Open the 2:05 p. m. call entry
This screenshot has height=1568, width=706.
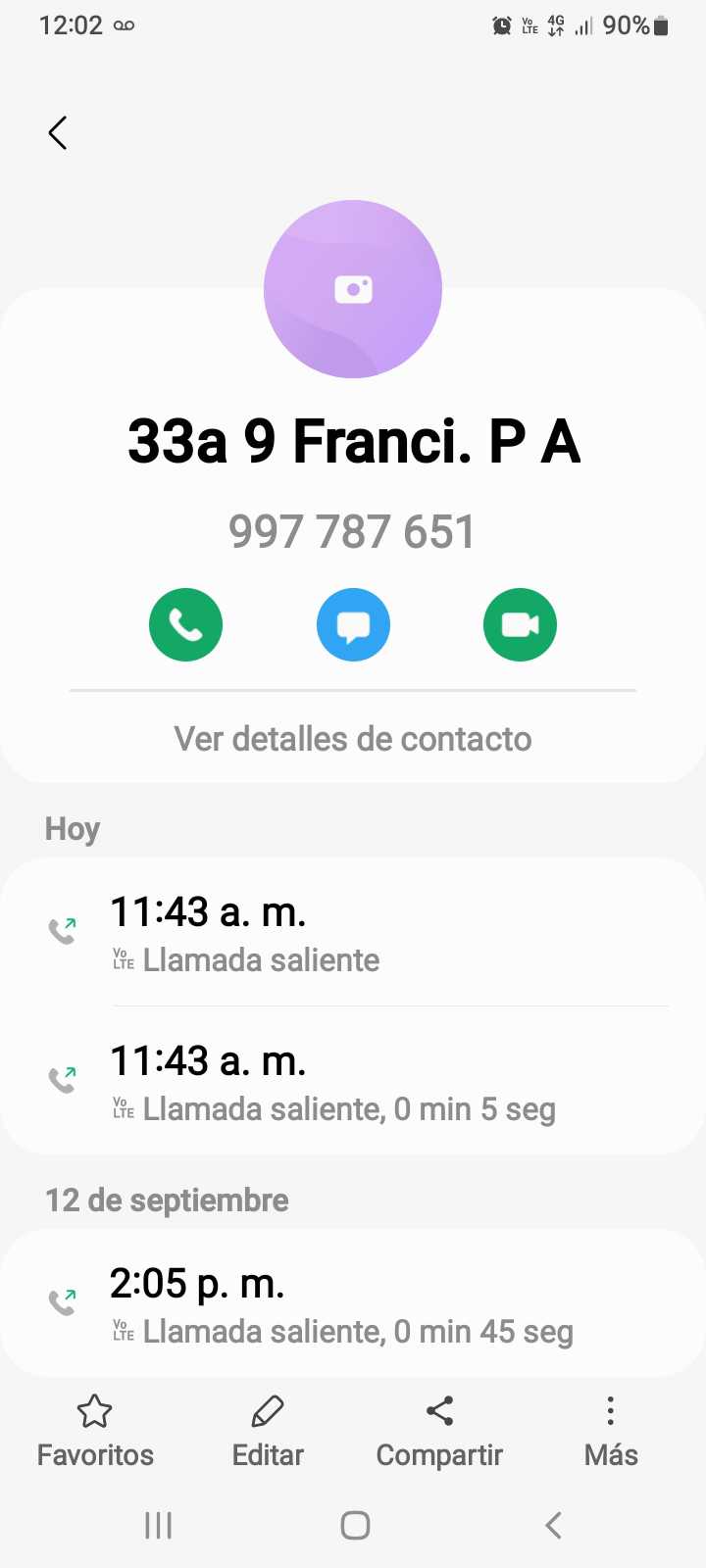tap(353, 1304)
